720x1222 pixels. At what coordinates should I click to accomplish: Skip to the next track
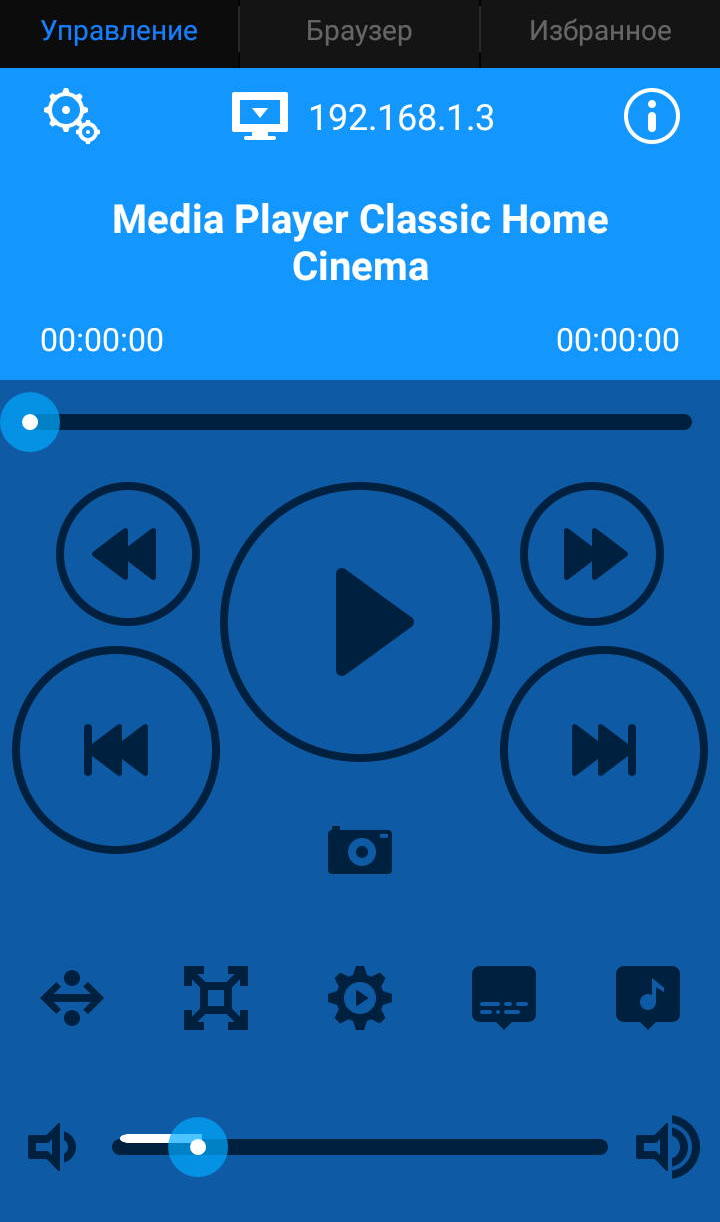604,750
